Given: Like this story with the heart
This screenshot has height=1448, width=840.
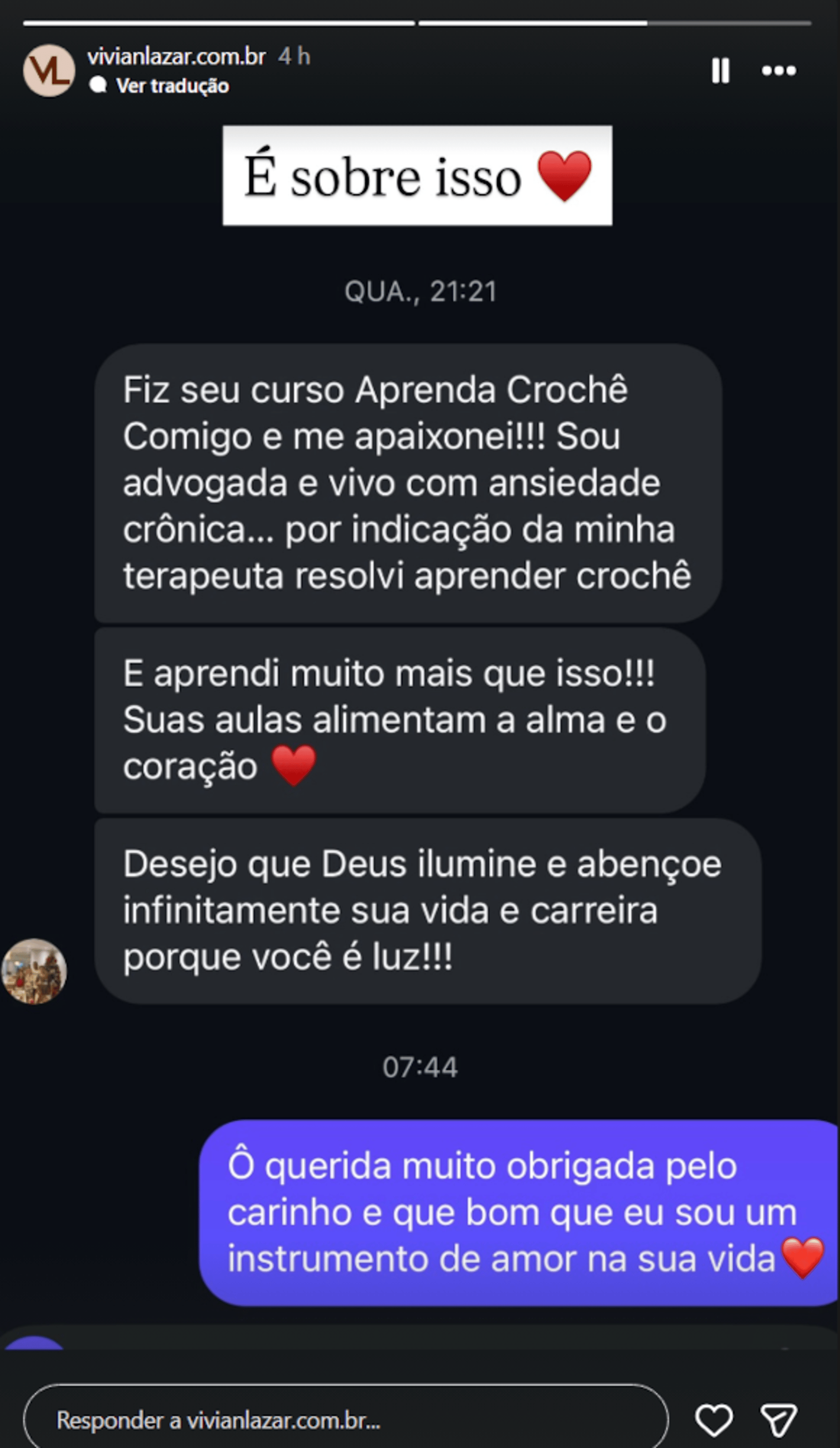Looking at the screenshot, I should click(714, 1420).
